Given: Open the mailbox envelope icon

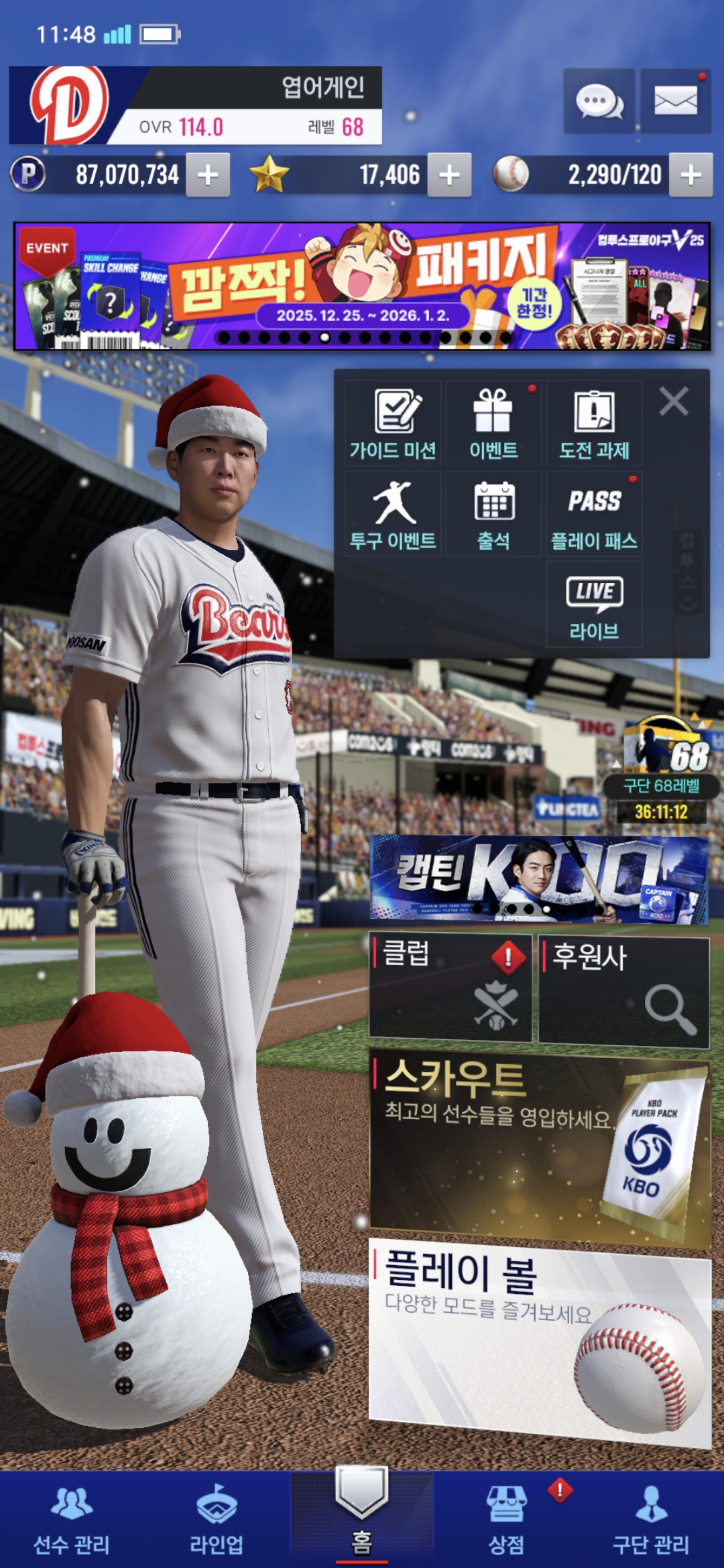Looking at the screenshot, I should [675, 102].
